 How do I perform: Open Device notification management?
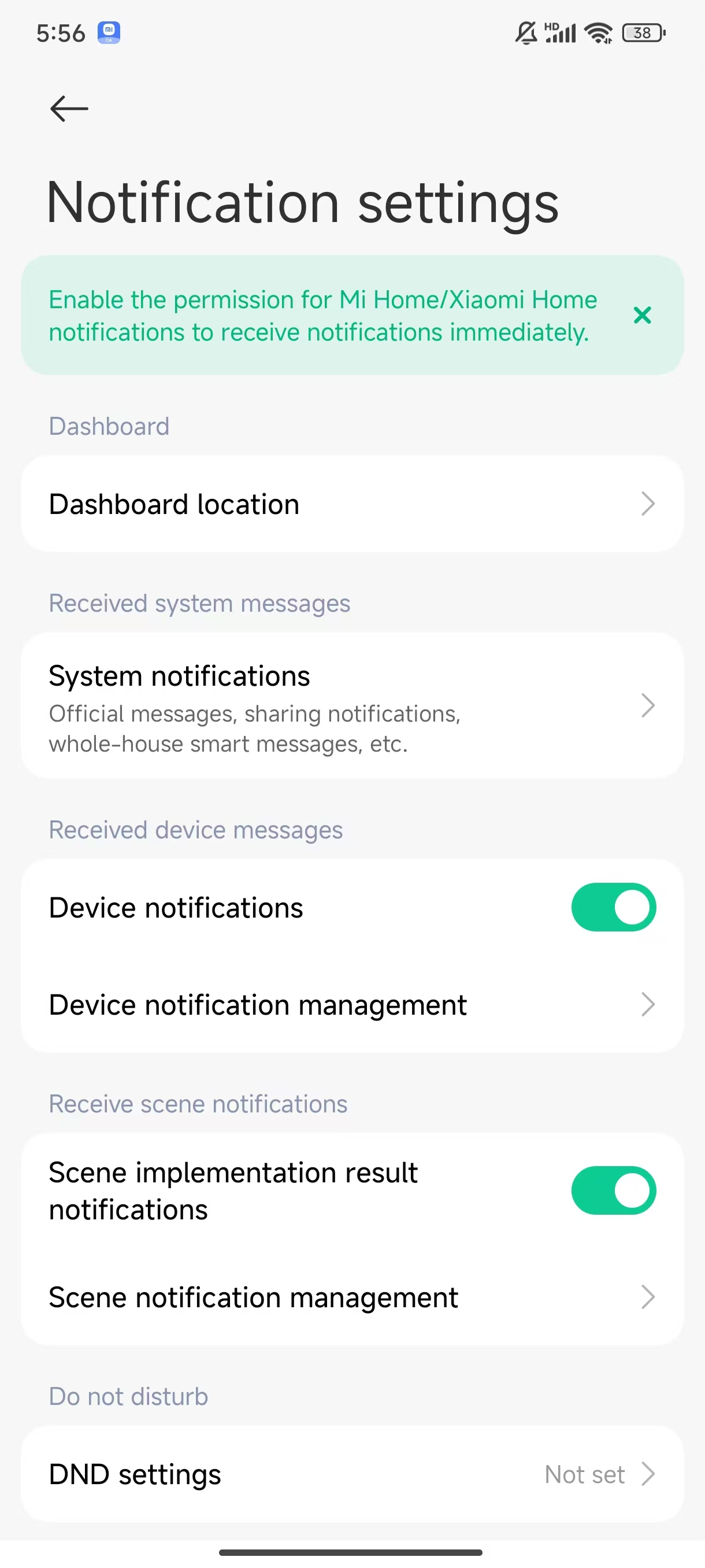(x=352, y=1004)
